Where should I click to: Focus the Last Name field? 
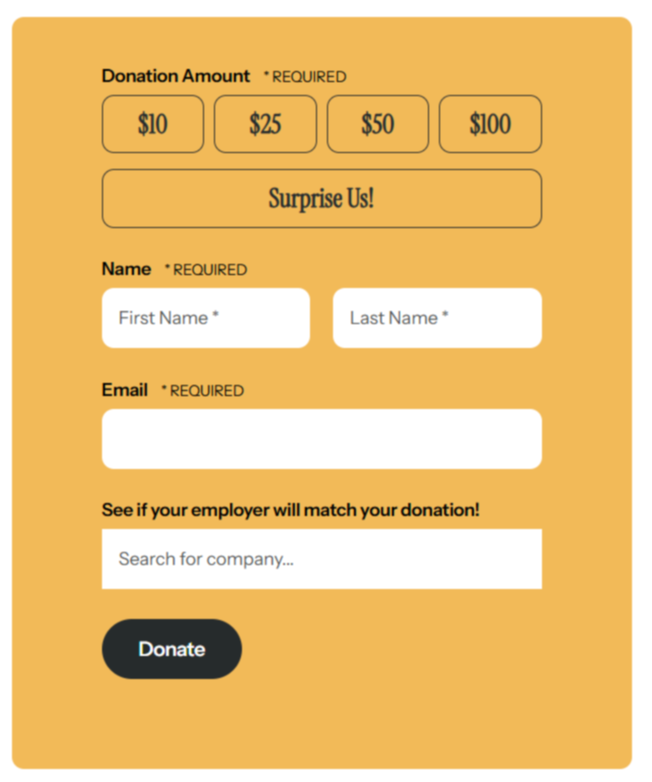point(437,318)
